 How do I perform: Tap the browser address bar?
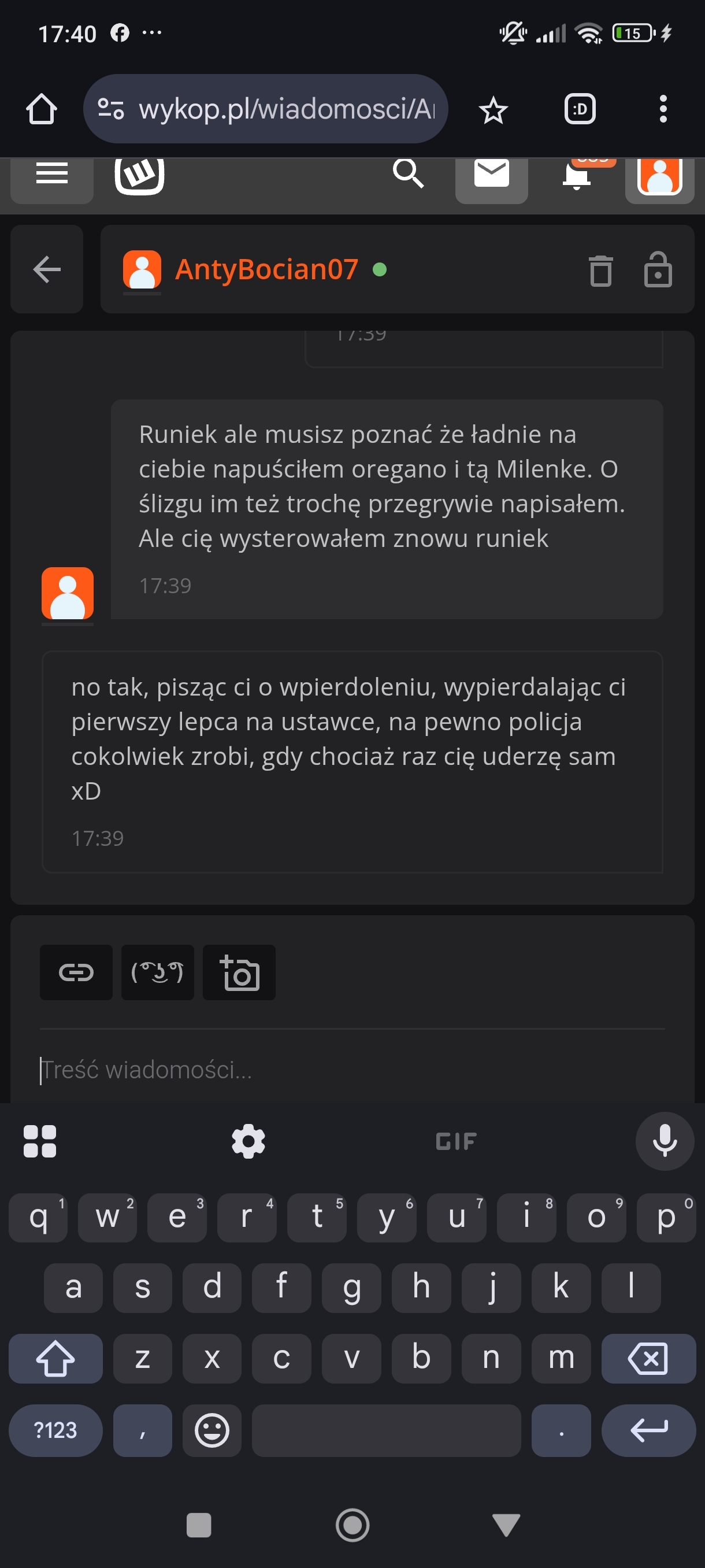(x=266, y=109)
